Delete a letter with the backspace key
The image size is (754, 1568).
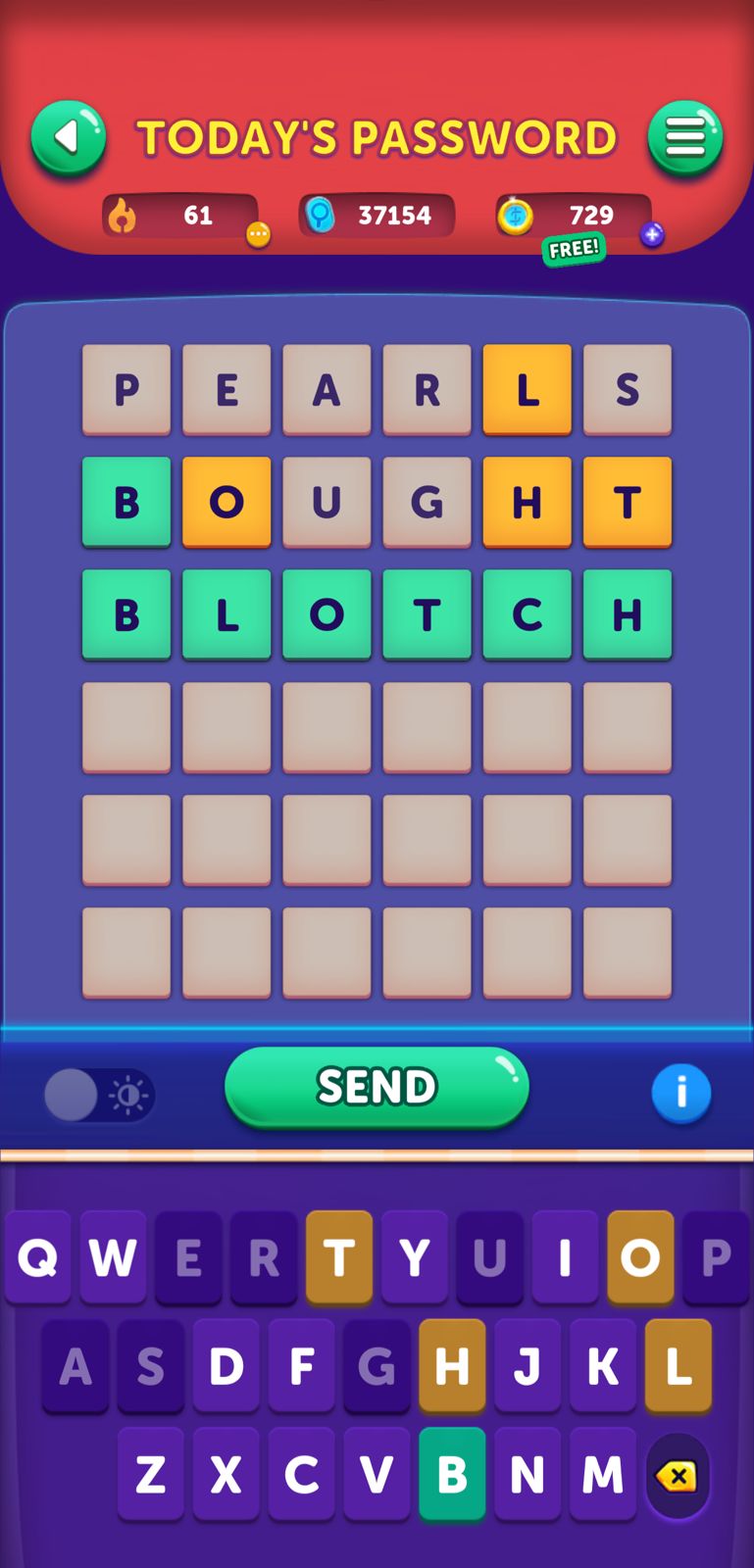[x=678, y=1475]
